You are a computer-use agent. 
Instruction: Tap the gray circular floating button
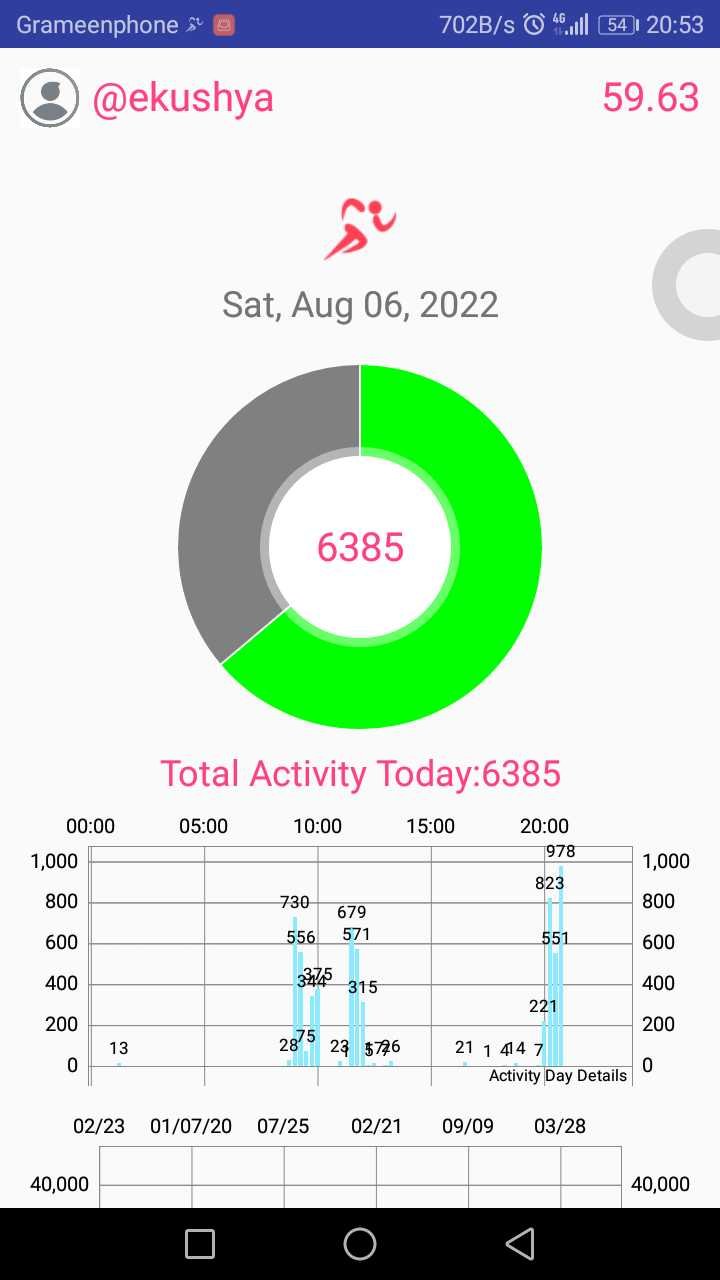coord(687,285)
